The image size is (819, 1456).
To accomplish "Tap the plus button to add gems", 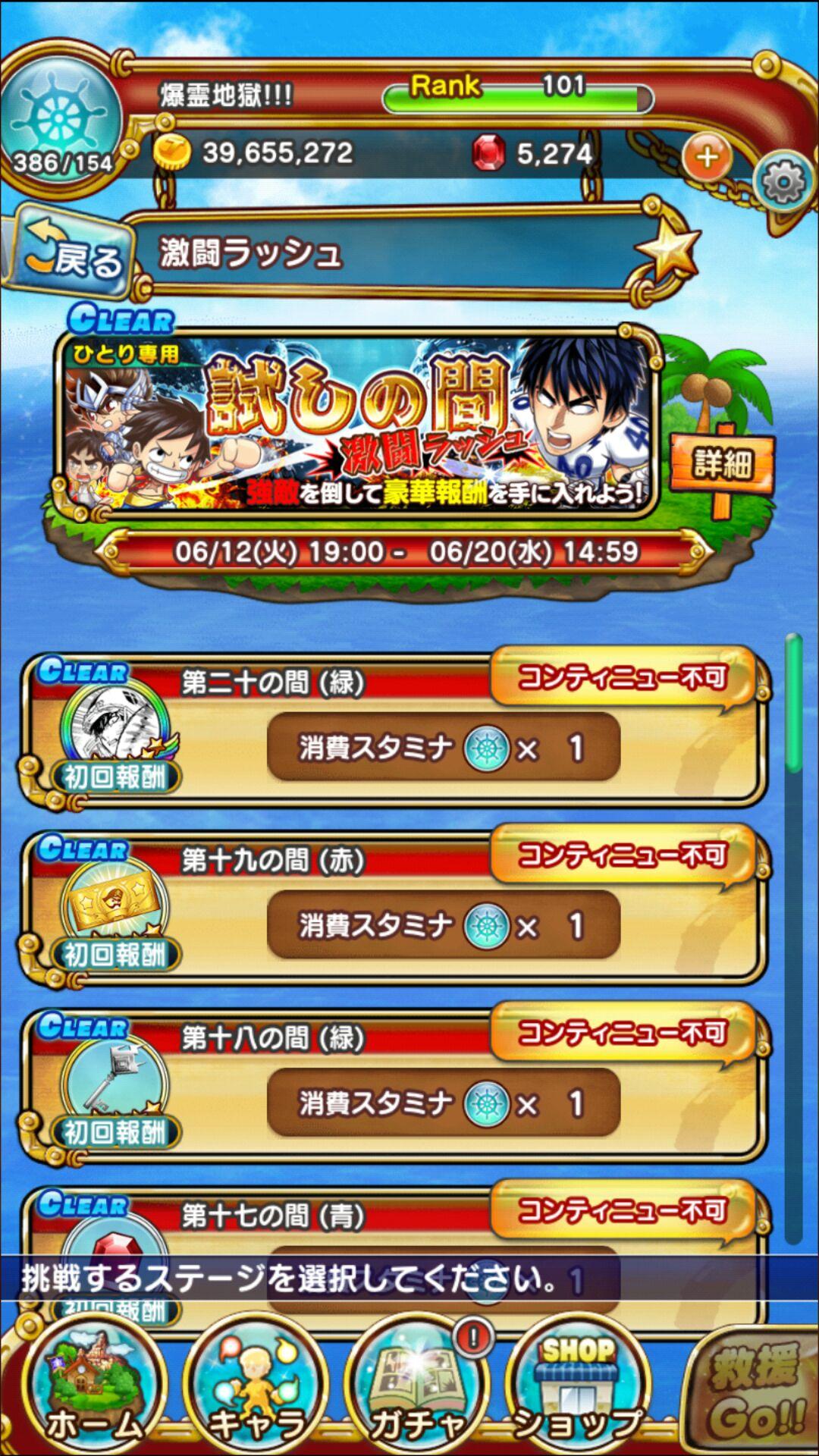I will coord(707,157).
